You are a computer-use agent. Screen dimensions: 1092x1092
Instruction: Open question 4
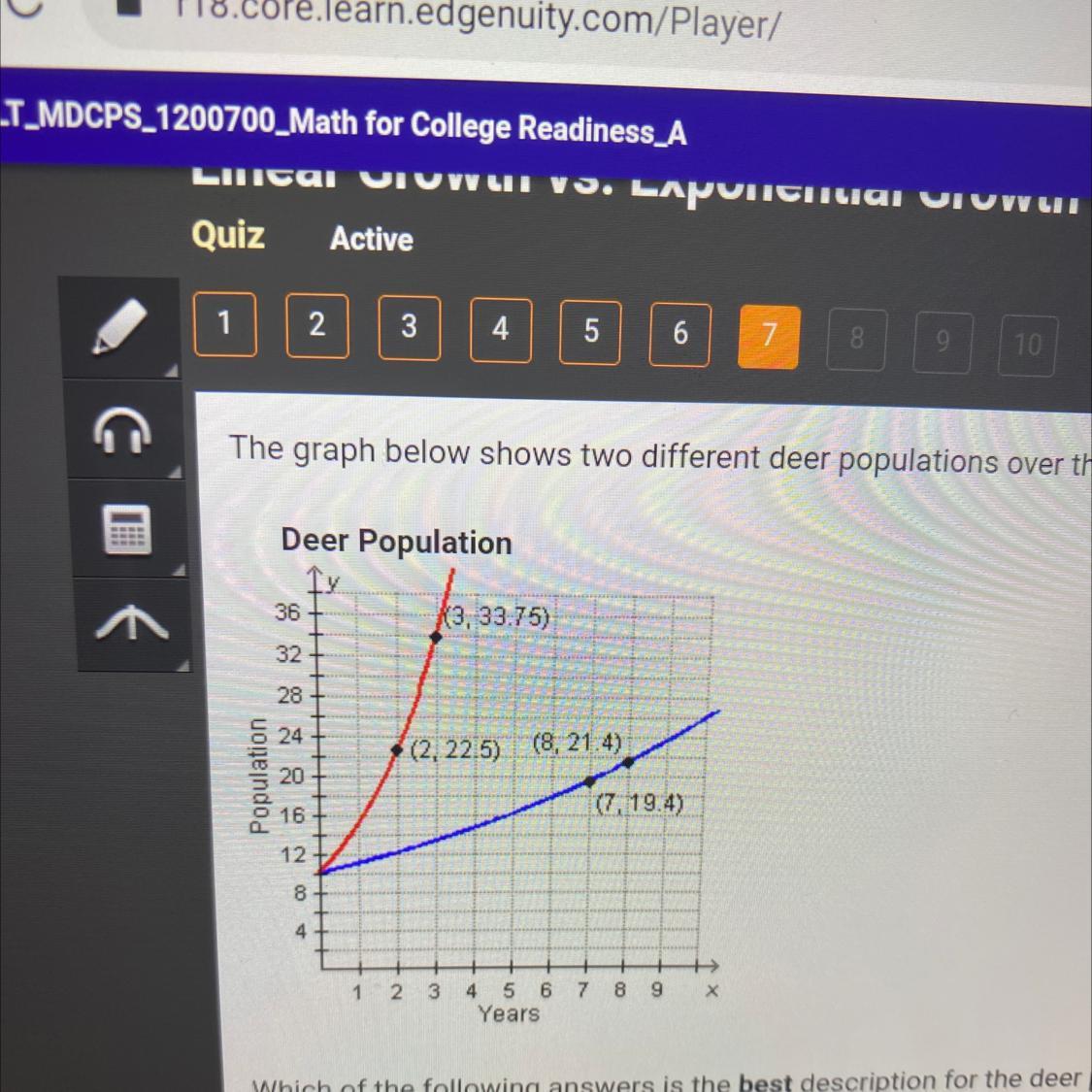(500, 330)
